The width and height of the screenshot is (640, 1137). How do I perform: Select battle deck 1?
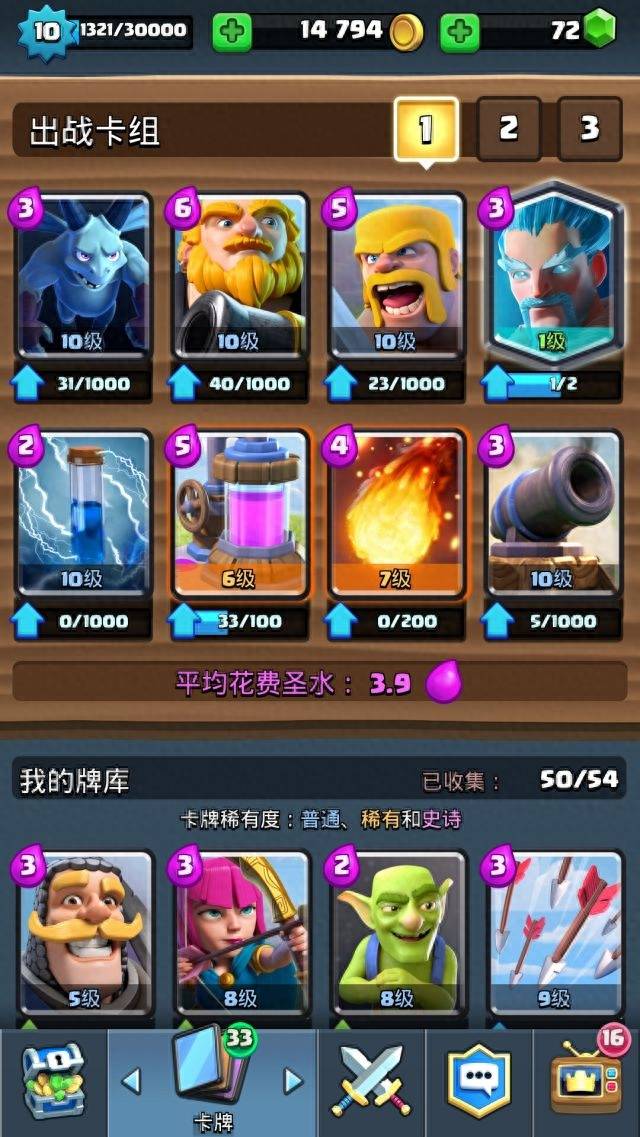426,128
